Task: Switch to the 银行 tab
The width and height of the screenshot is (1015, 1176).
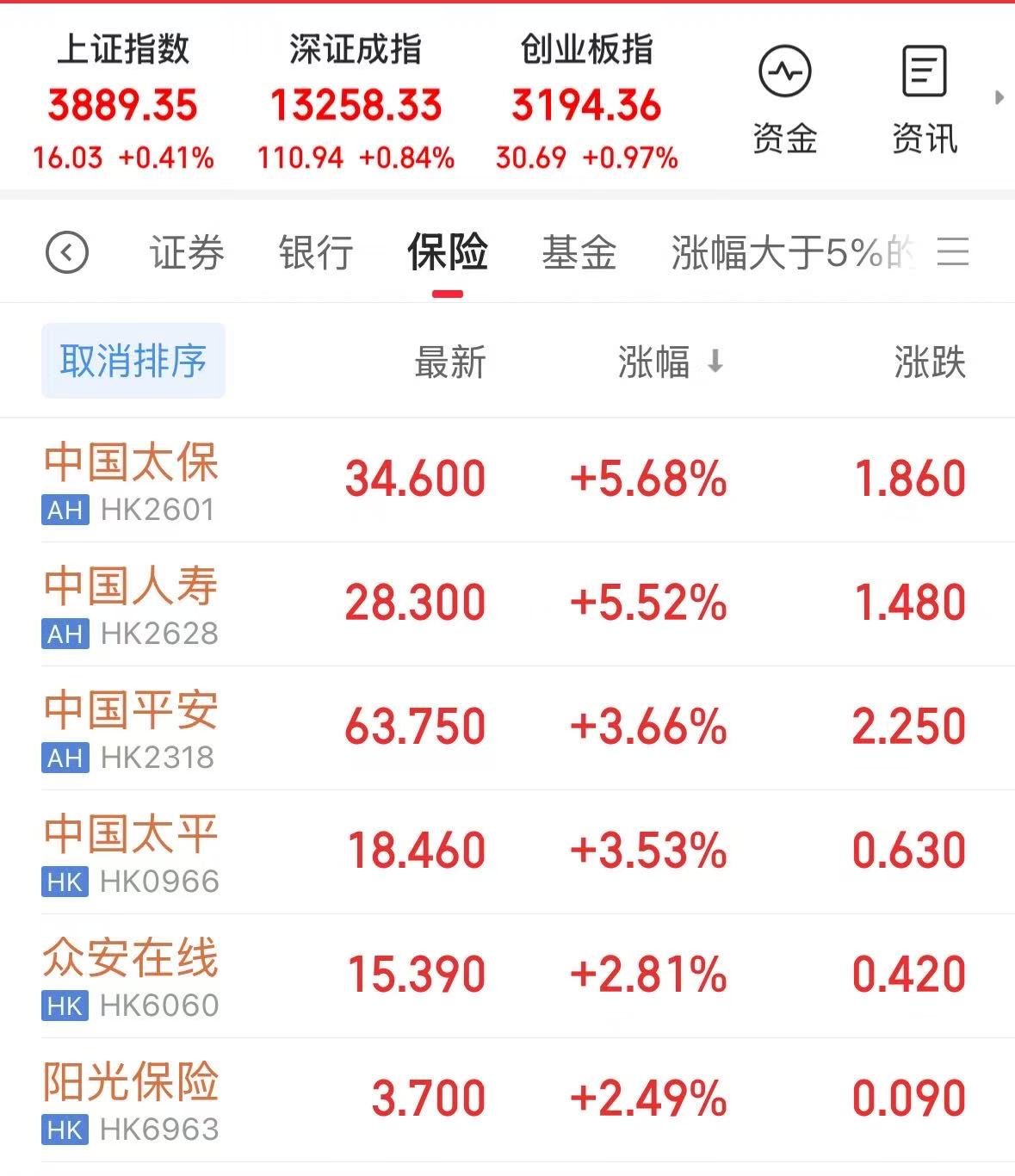Action: [316, 253]
